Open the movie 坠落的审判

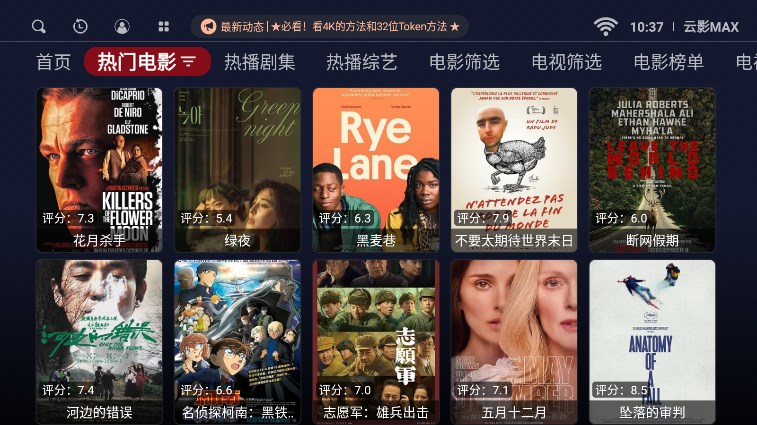point(652,340)
